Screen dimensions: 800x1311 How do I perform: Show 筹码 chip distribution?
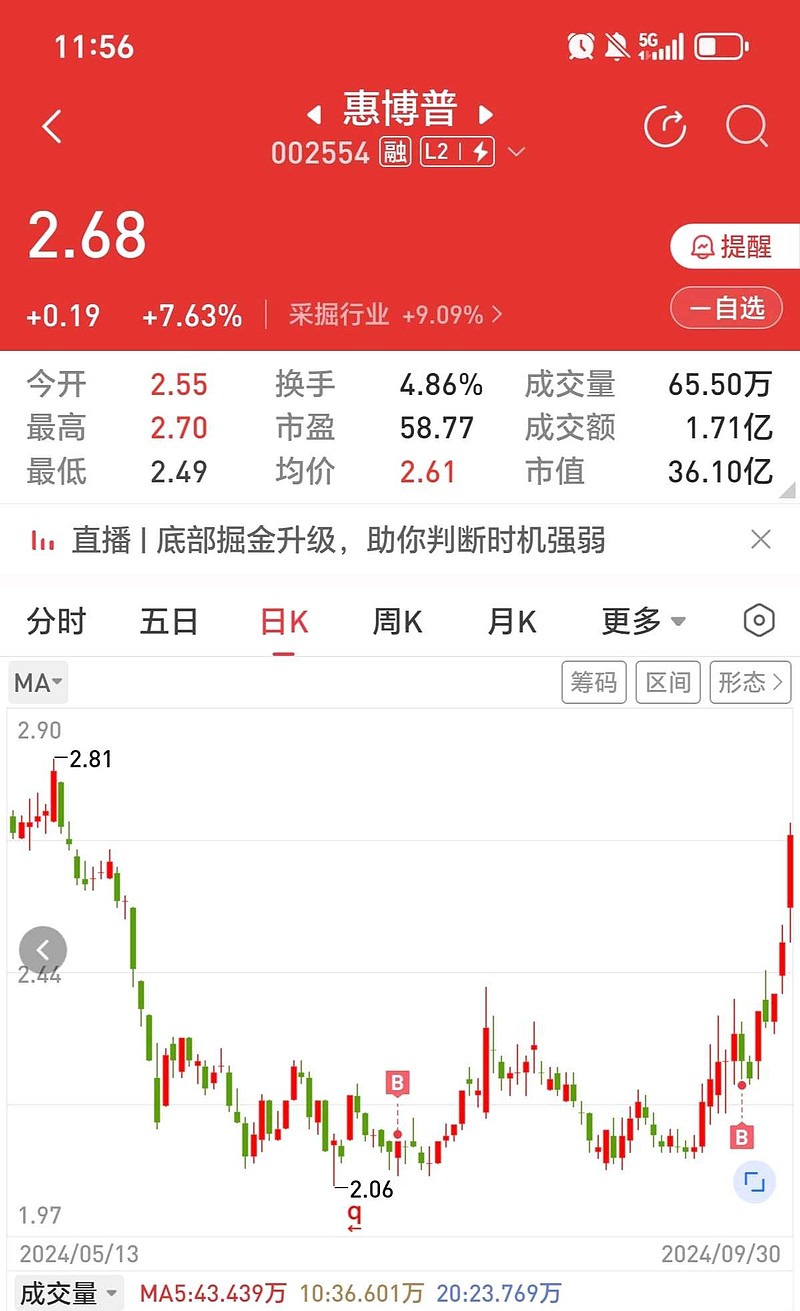[x=594, y=683]
